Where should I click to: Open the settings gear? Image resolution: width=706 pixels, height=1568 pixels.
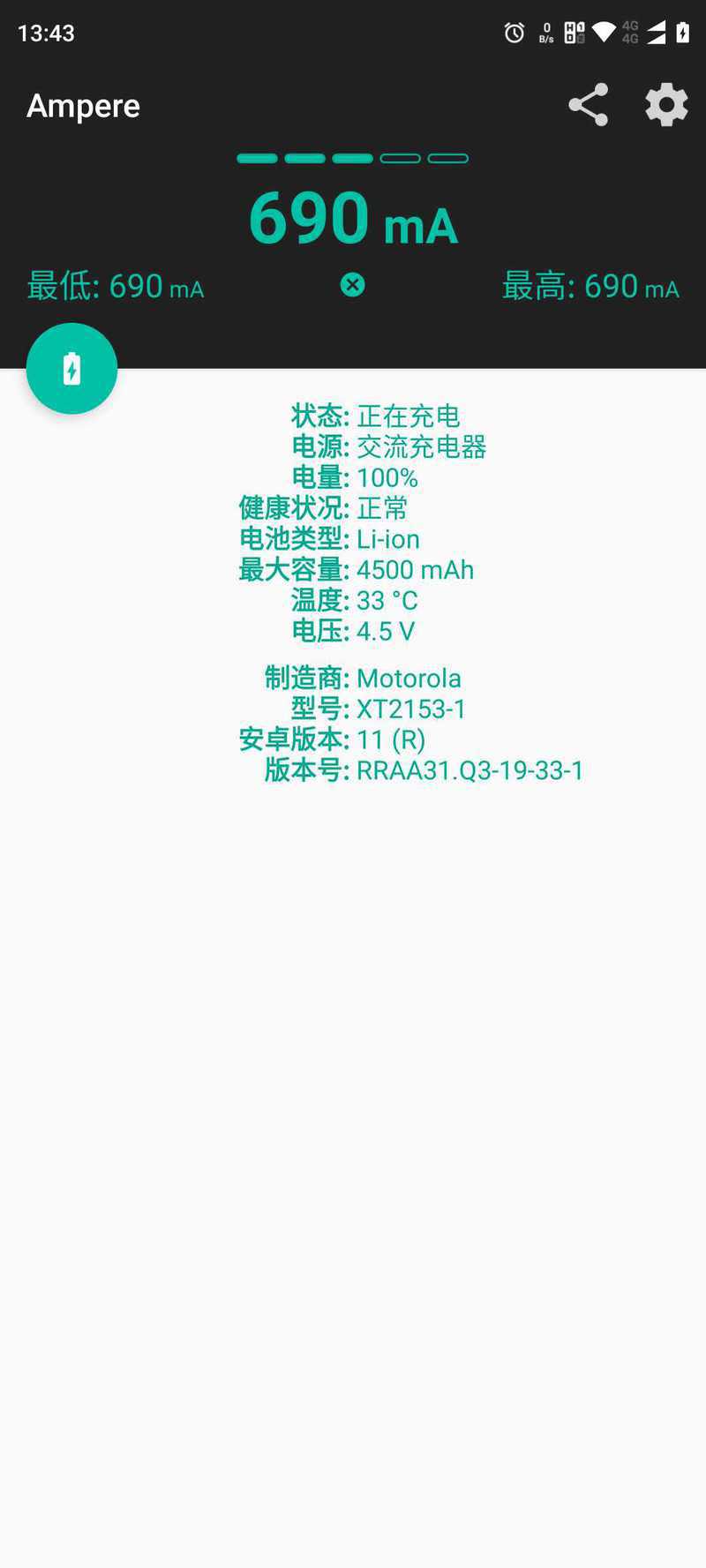point(666,105)
